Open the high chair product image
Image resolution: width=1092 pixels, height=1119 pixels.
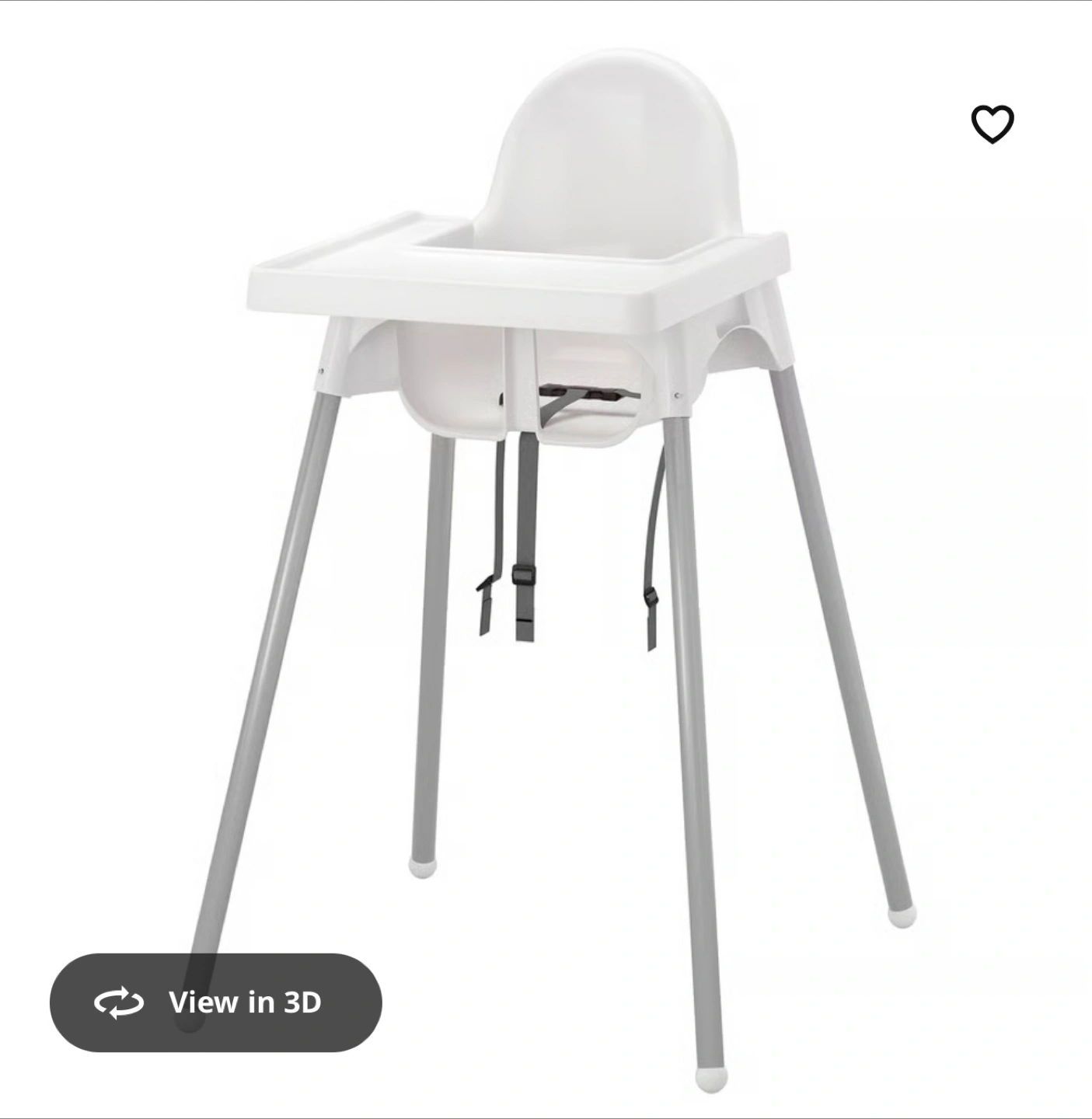pyautogui.click(x=544, y=466)
